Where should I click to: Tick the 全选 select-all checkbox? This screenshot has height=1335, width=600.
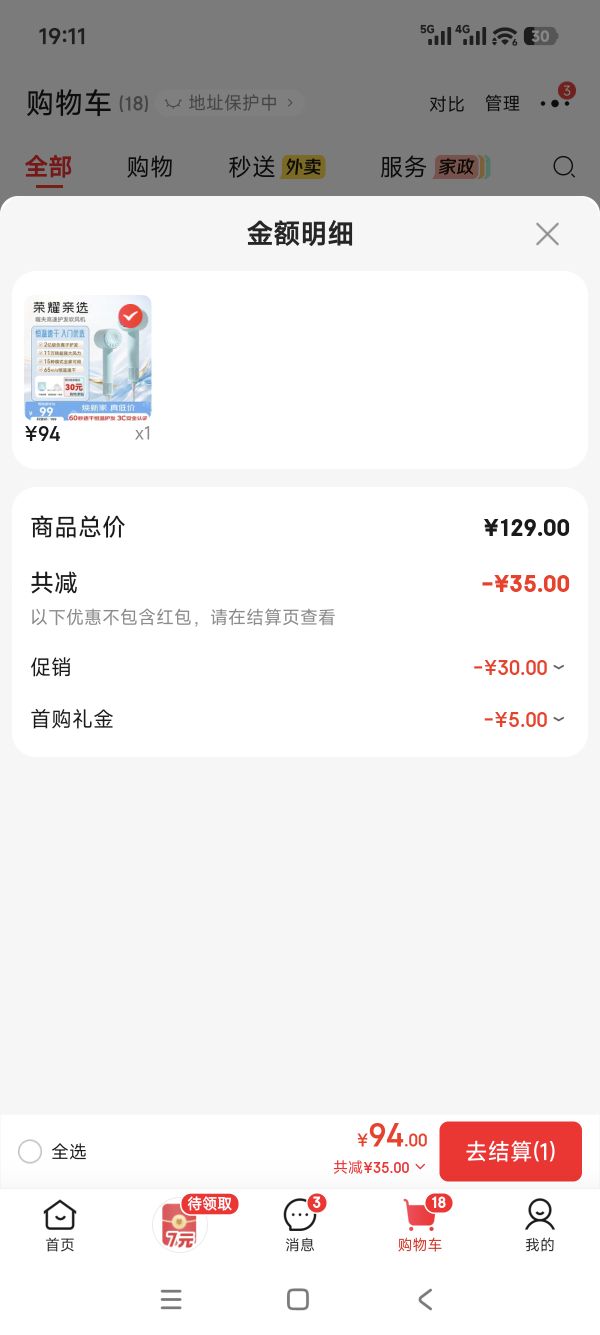[x=30, y=1151]
